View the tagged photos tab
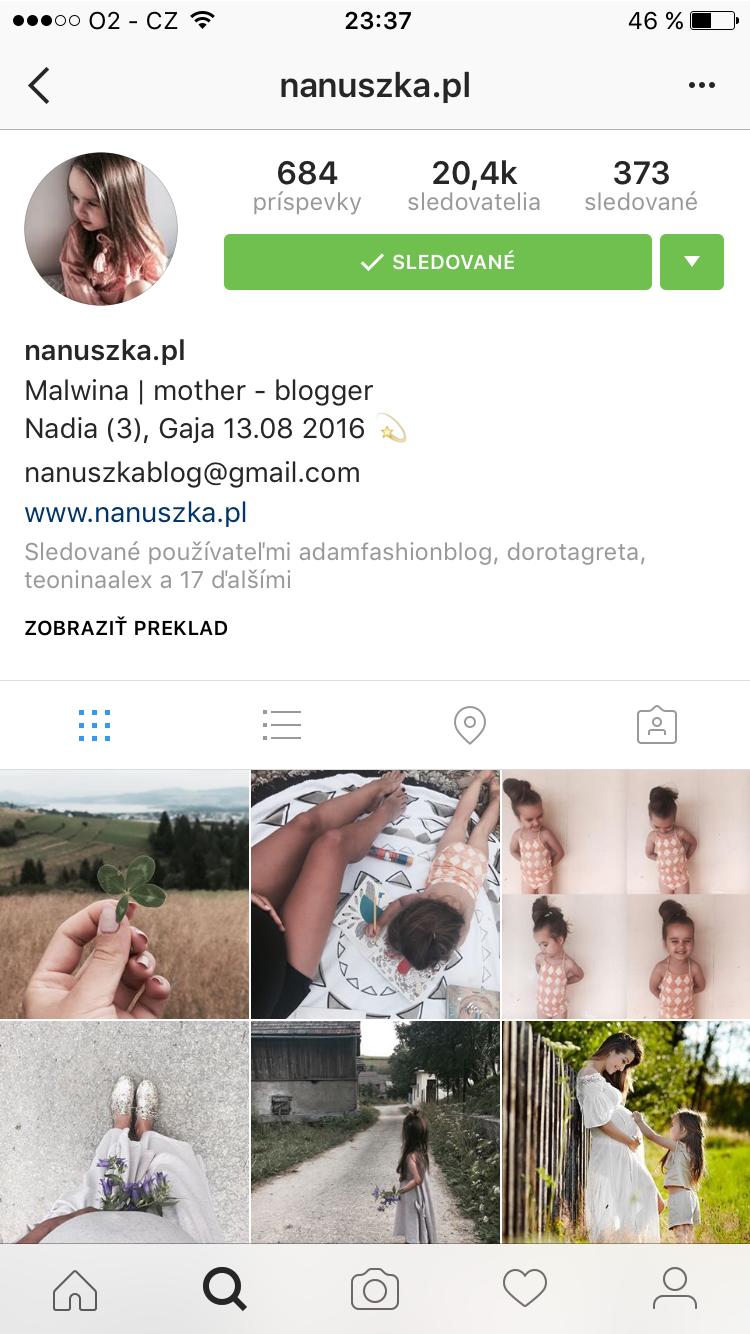 (x=656, y=725)
